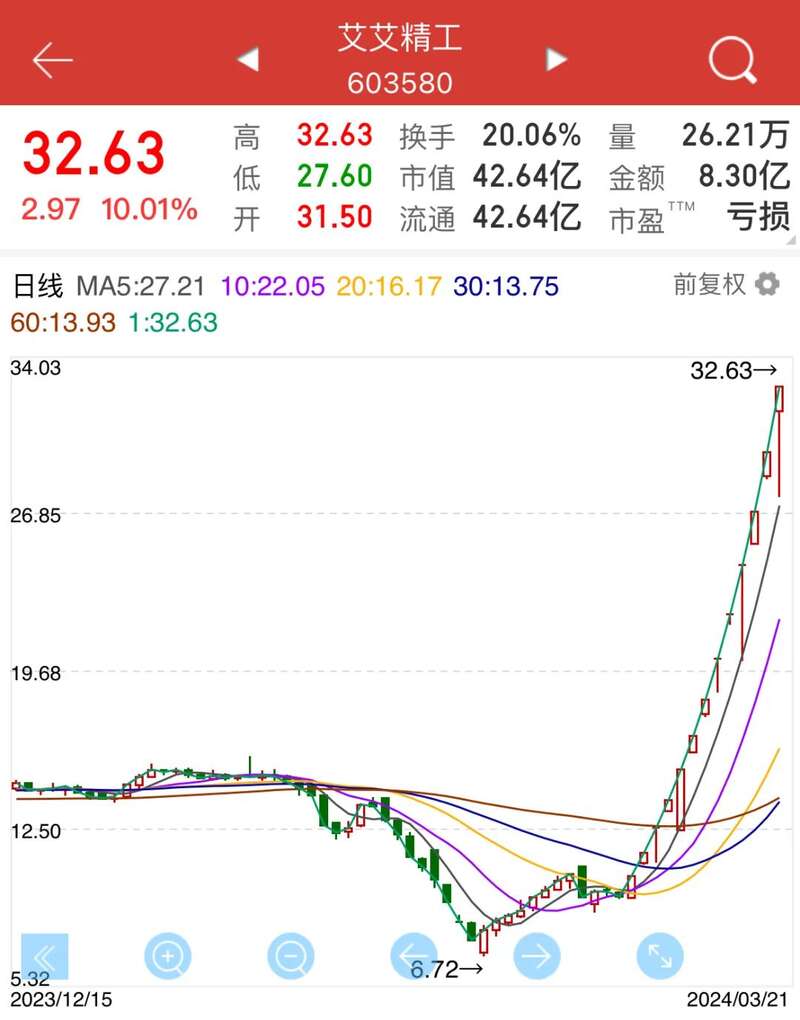
Task: Open the stock search
Action: (x=732, y=60)
